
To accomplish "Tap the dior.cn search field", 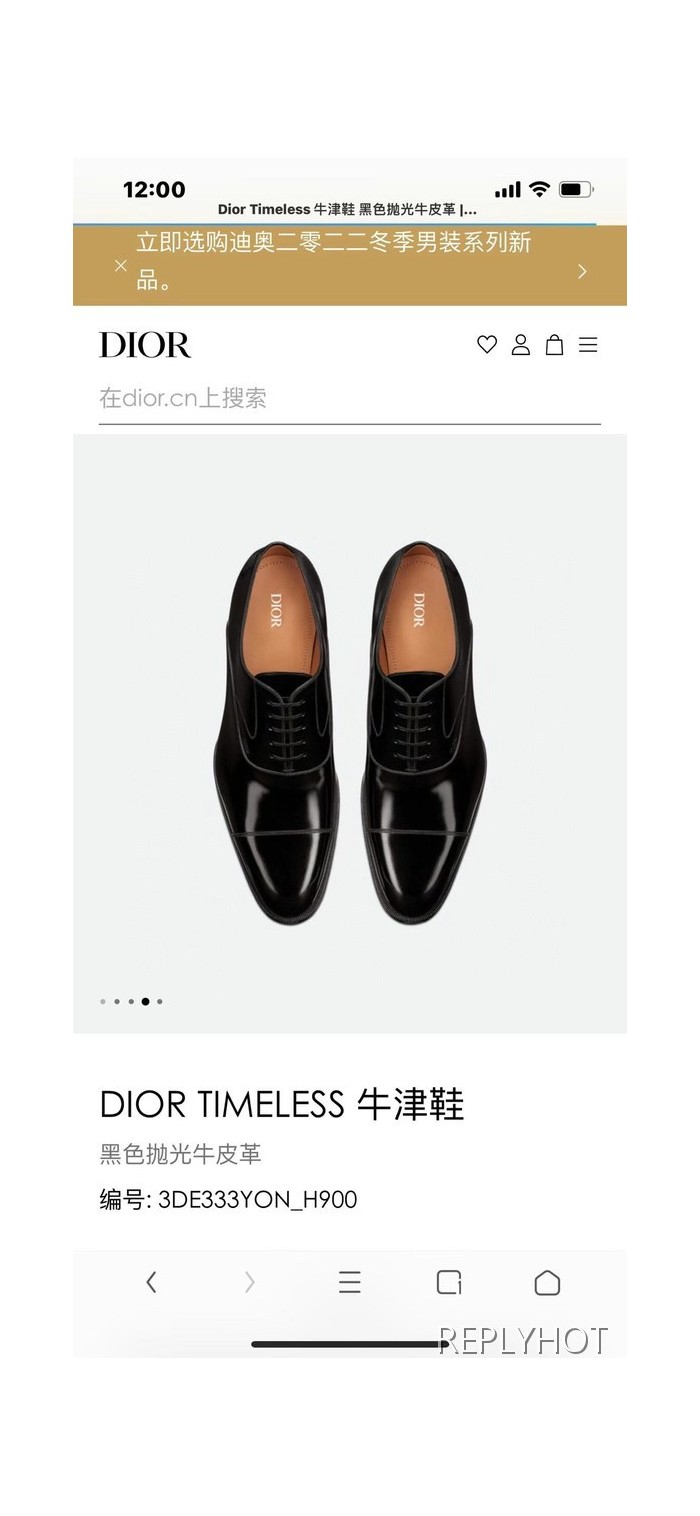I will pyautogui.click(x=349, y=399).
